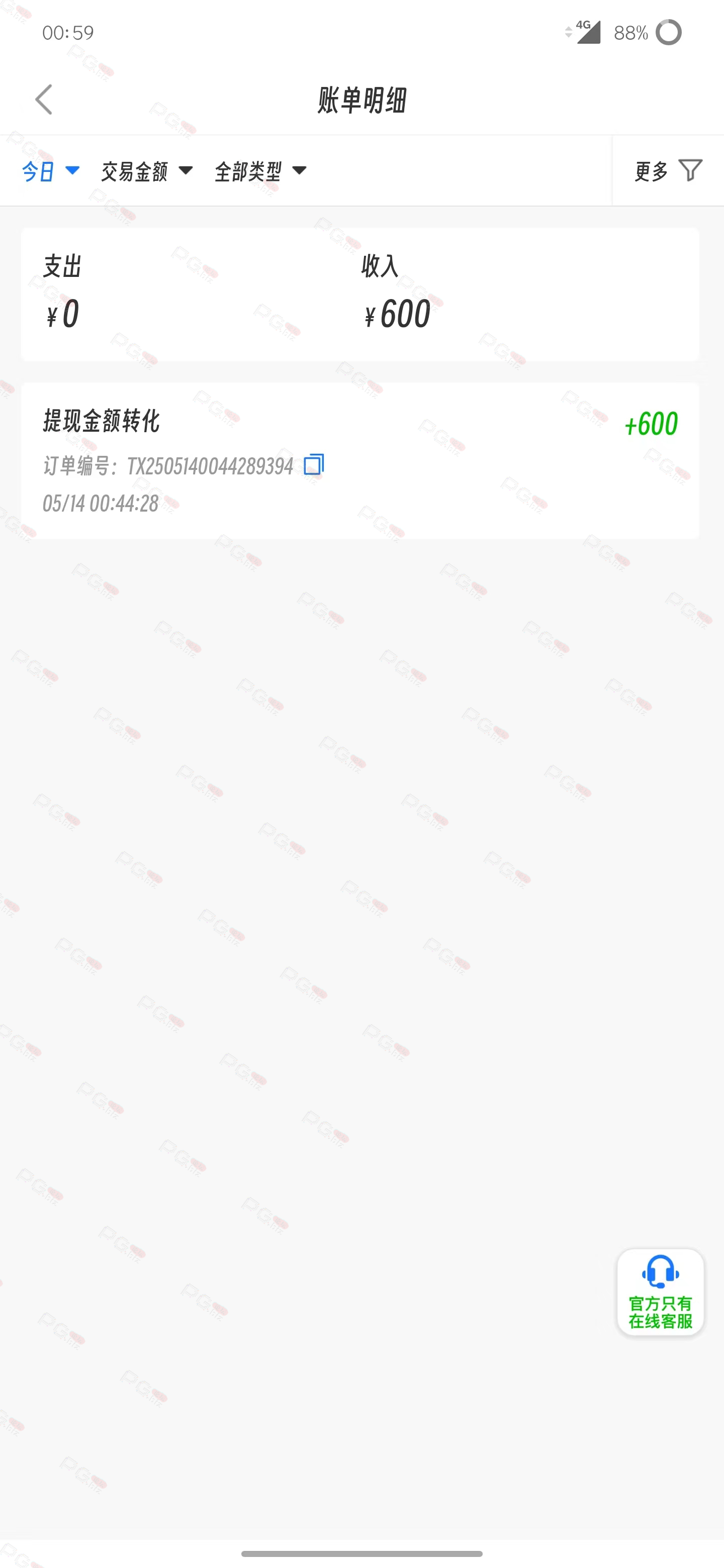Open the 今日 date filter dropdown
Screen dimensions: 724x1568
(51, 171)
